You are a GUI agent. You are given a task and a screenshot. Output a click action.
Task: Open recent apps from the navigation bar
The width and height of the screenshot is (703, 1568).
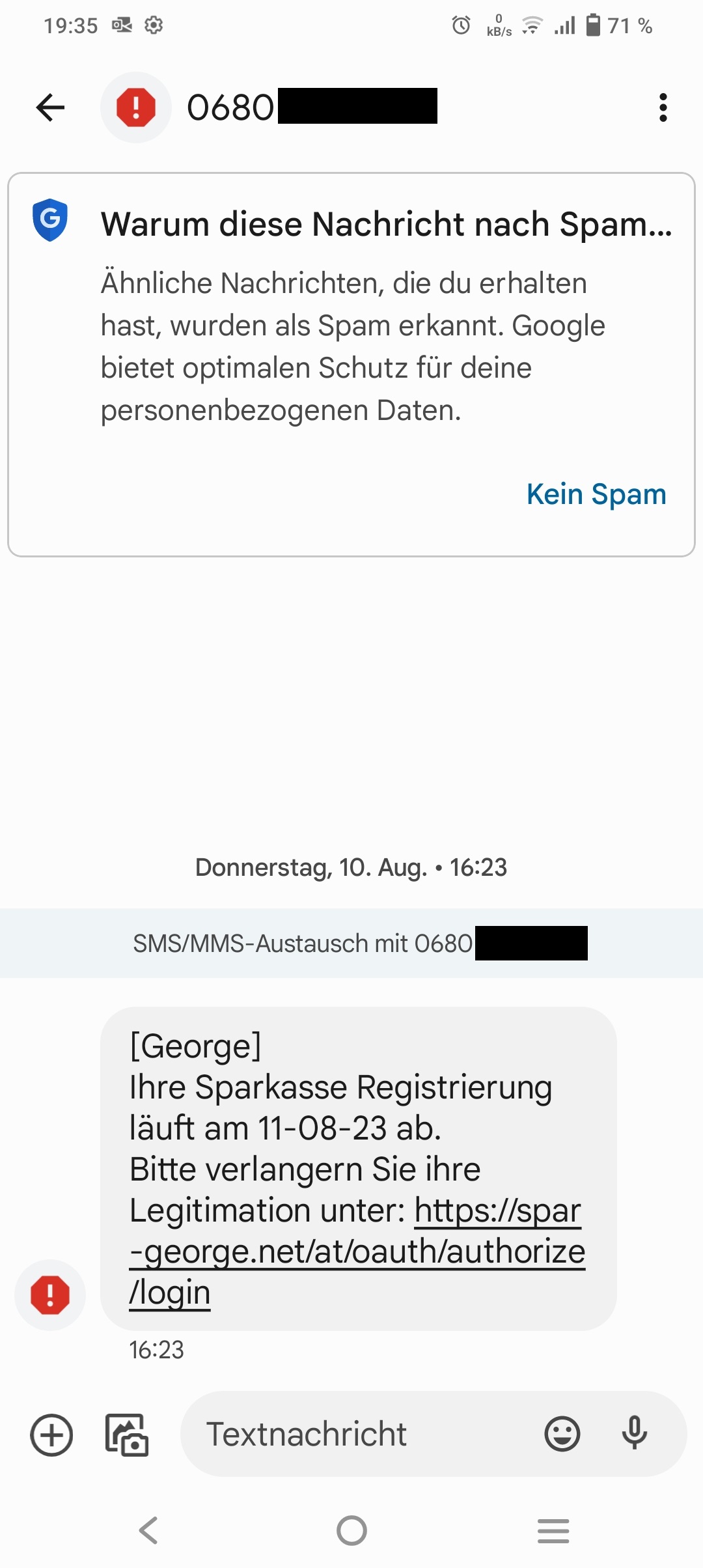553,1530
